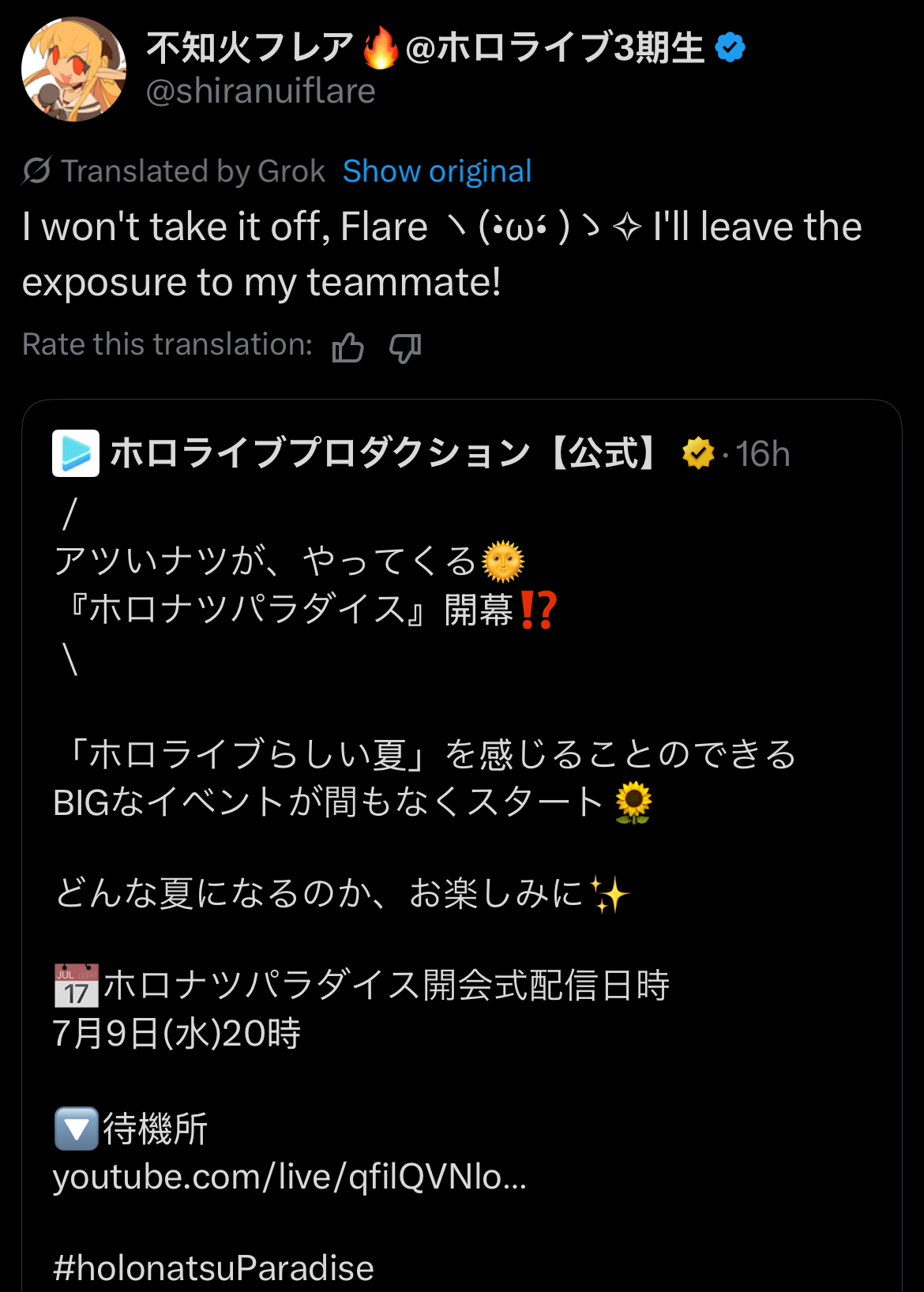This screenshot has width=924, height=1292.
Task: Tap Show original to view the Japanese text
Action: [x=437, y=171]
